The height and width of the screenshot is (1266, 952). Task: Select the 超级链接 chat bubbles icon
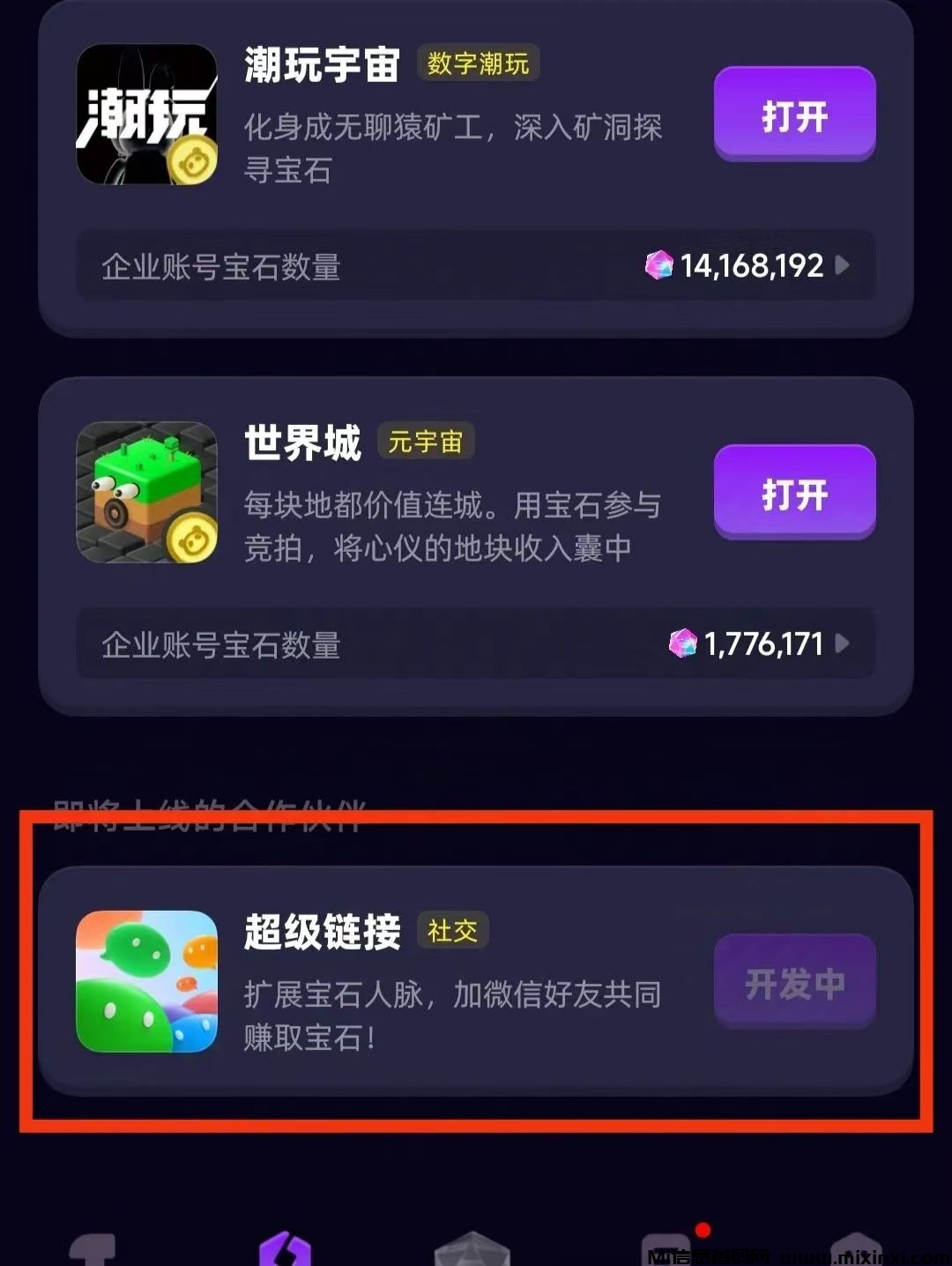[x=147, y=981]
